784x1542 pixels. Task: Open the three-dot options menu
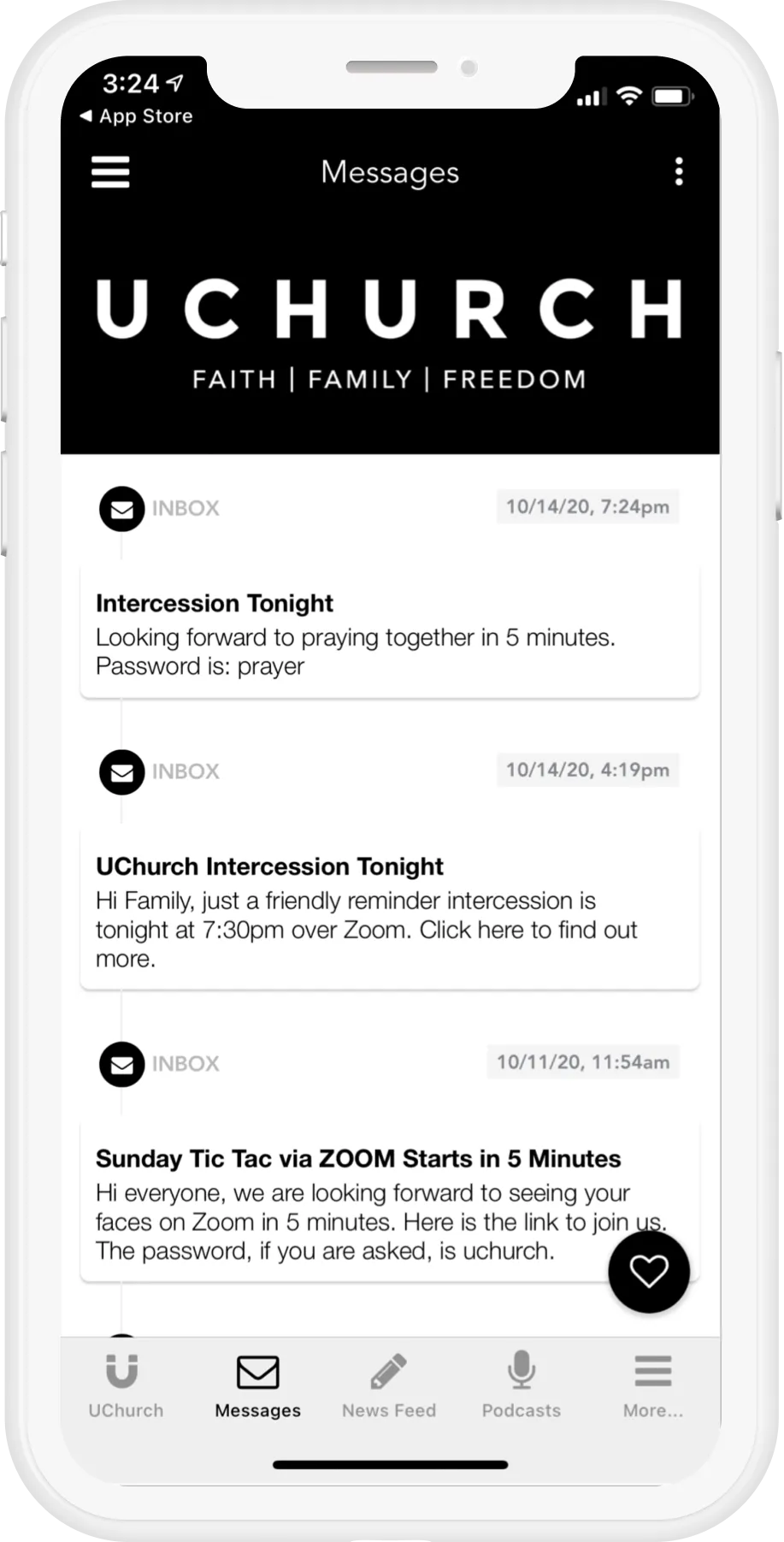point(679,172)
